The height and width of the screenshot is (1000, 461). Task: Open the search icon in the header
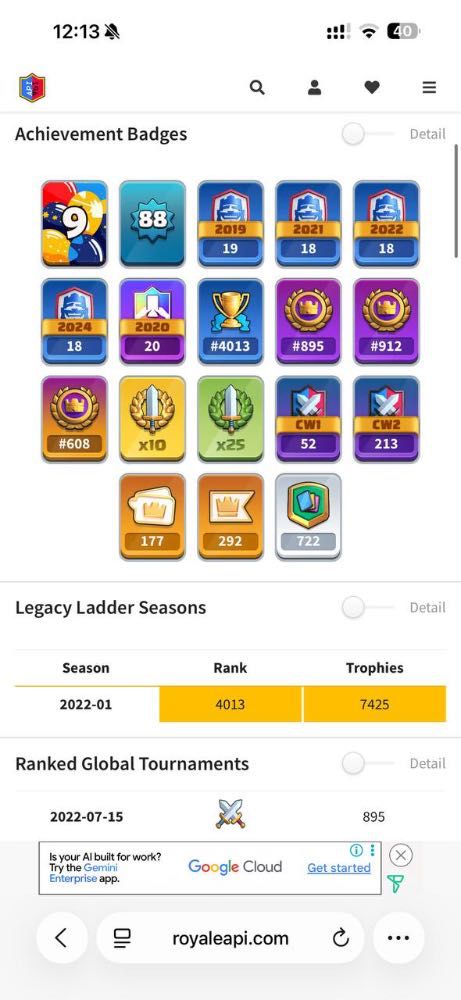click(x=257, y=87)
